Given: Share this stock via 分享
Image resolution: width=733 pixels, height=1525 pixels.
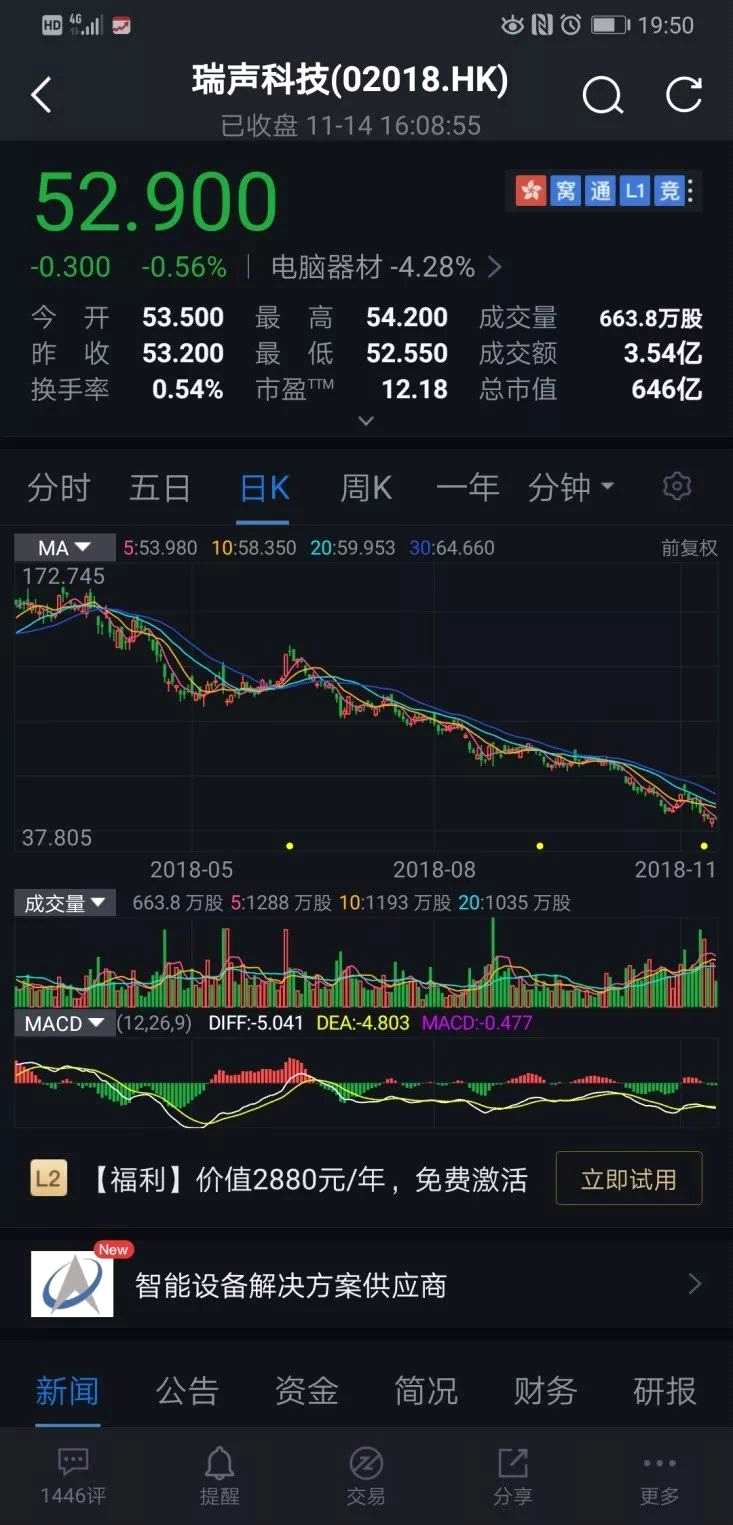Looking at the screenshot, I should tap(512, 1477).
